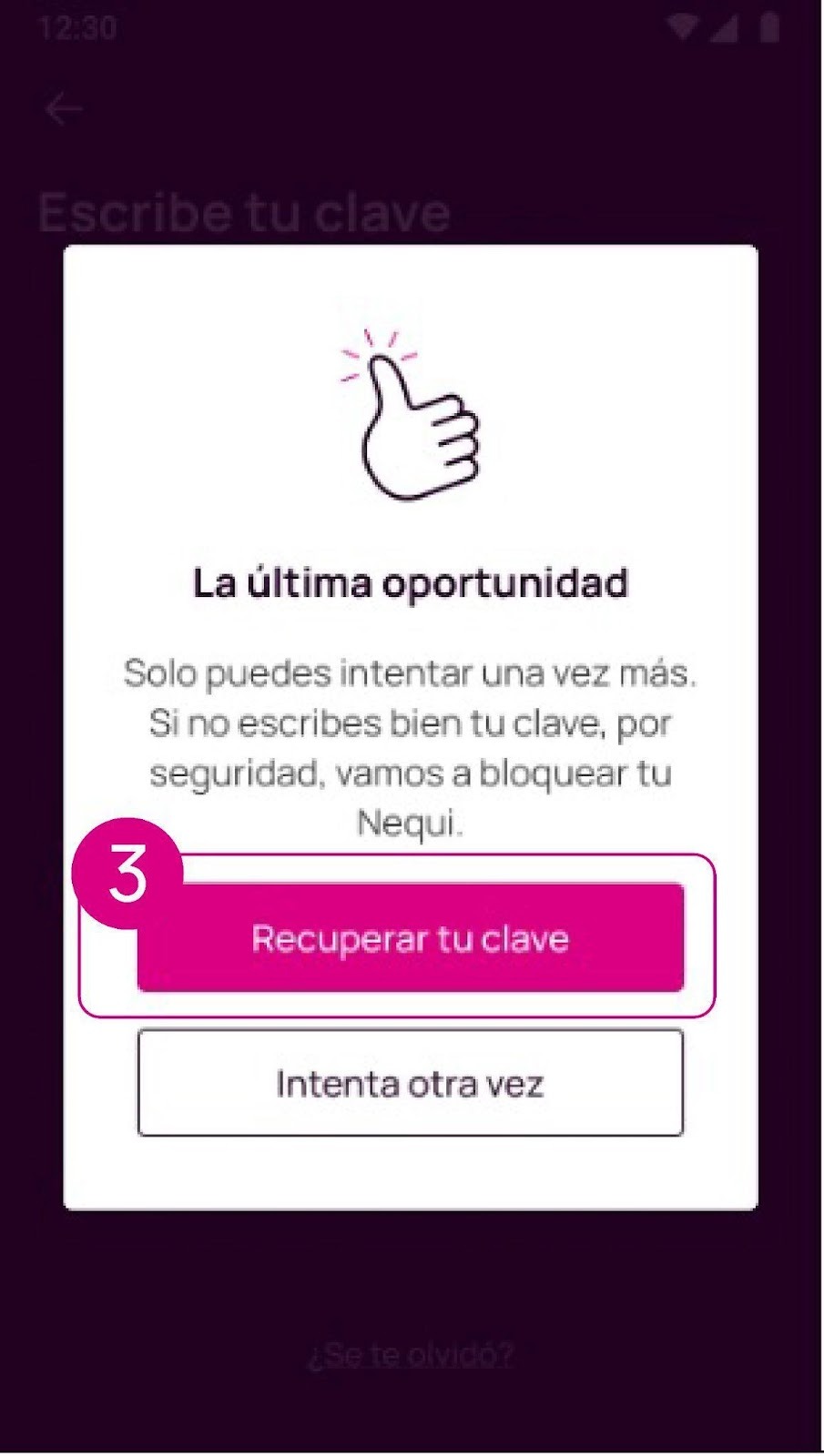The height and width of the screenshot is (1456, 824).
Task: Tap the pink number 3 step badge
Action: coord(129,875)
